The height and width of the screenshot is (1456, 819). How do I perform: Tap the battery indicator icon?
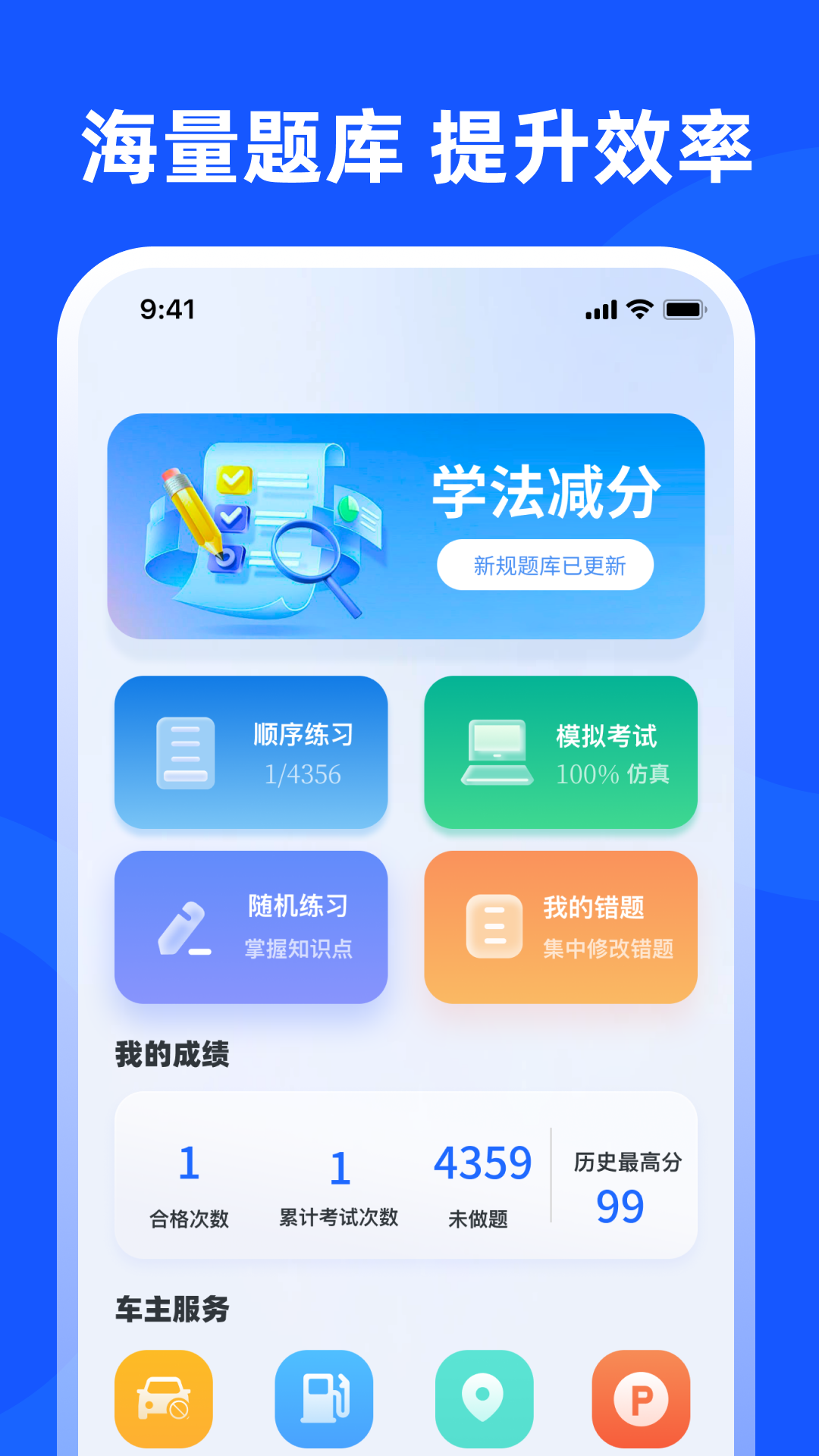pos(683,309)
